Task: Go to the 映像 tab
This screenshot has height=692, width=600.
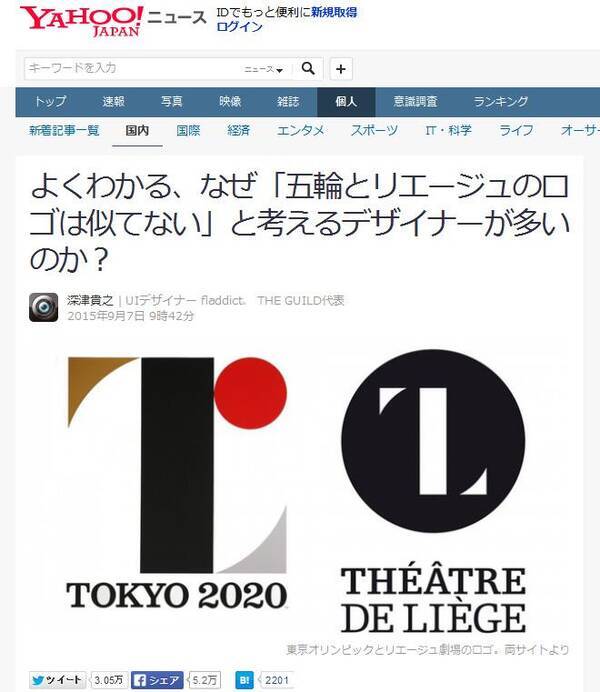Action: tap(230, 102)
